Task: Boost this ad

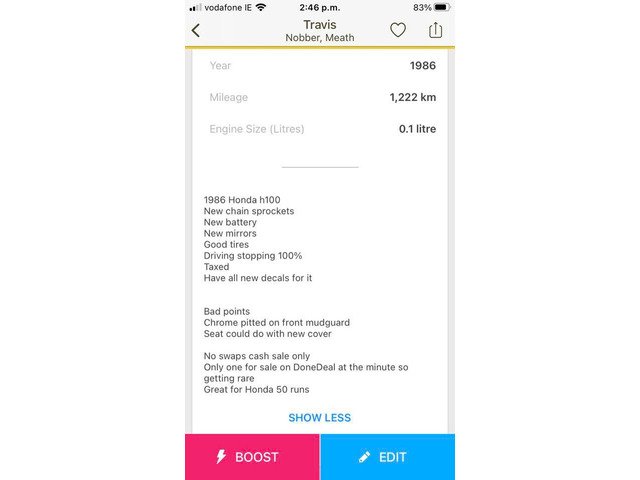Action: pos(252,457)
